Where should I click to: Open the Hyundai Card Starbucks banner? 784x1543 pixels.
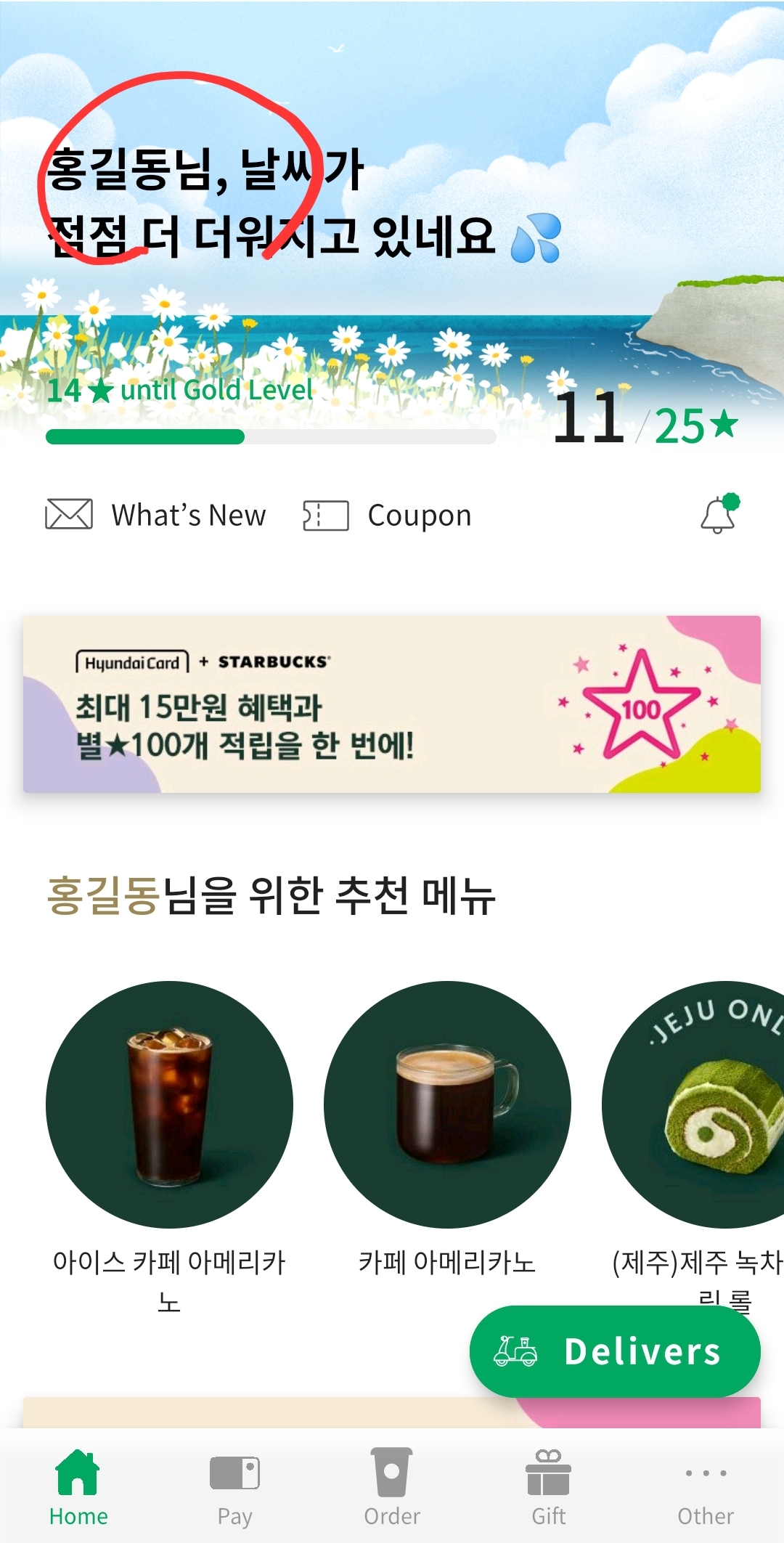[392, 704]
